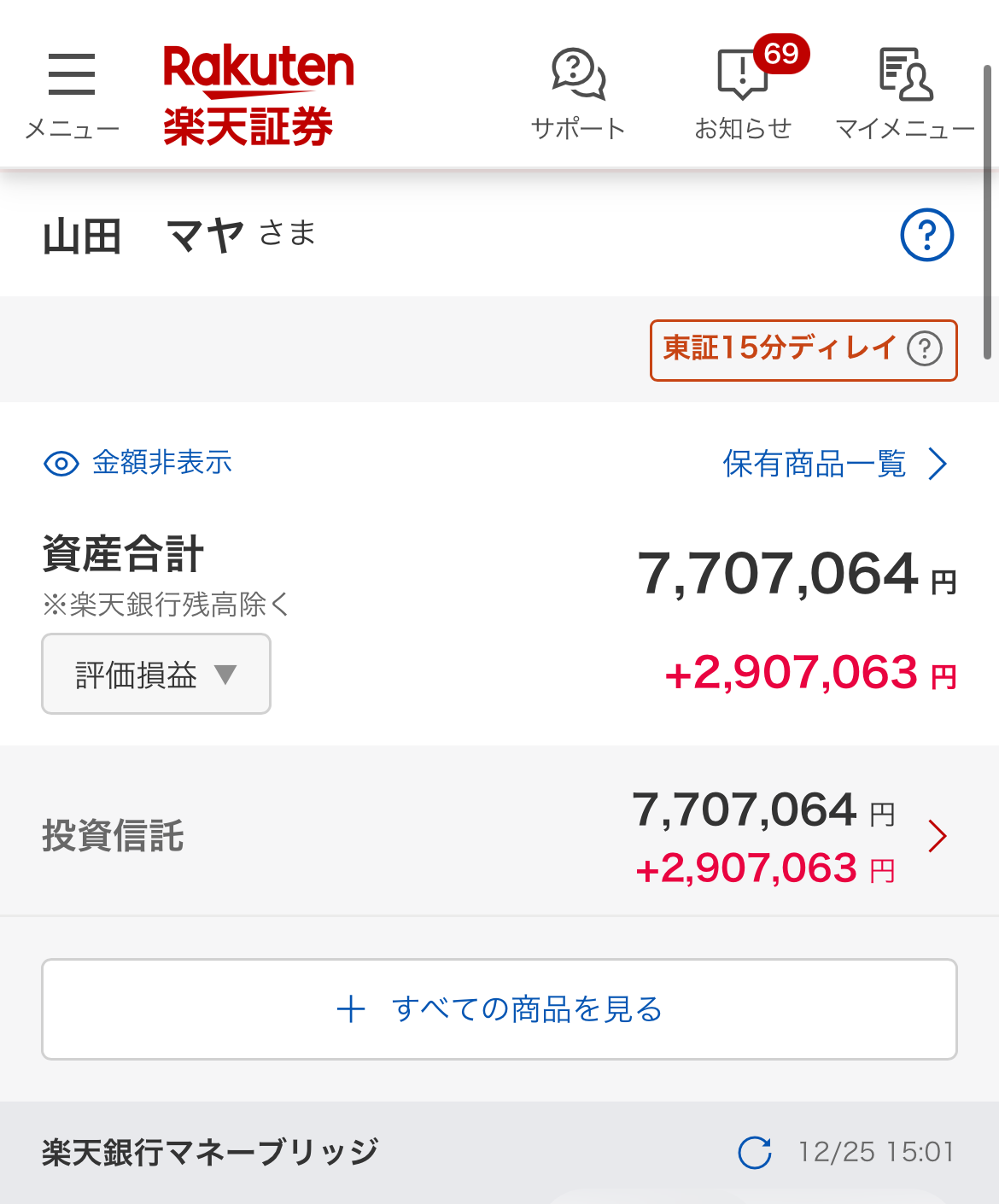
Task: Tap the blue help icon beside 山田 マヤ
Action: (926, 235)
